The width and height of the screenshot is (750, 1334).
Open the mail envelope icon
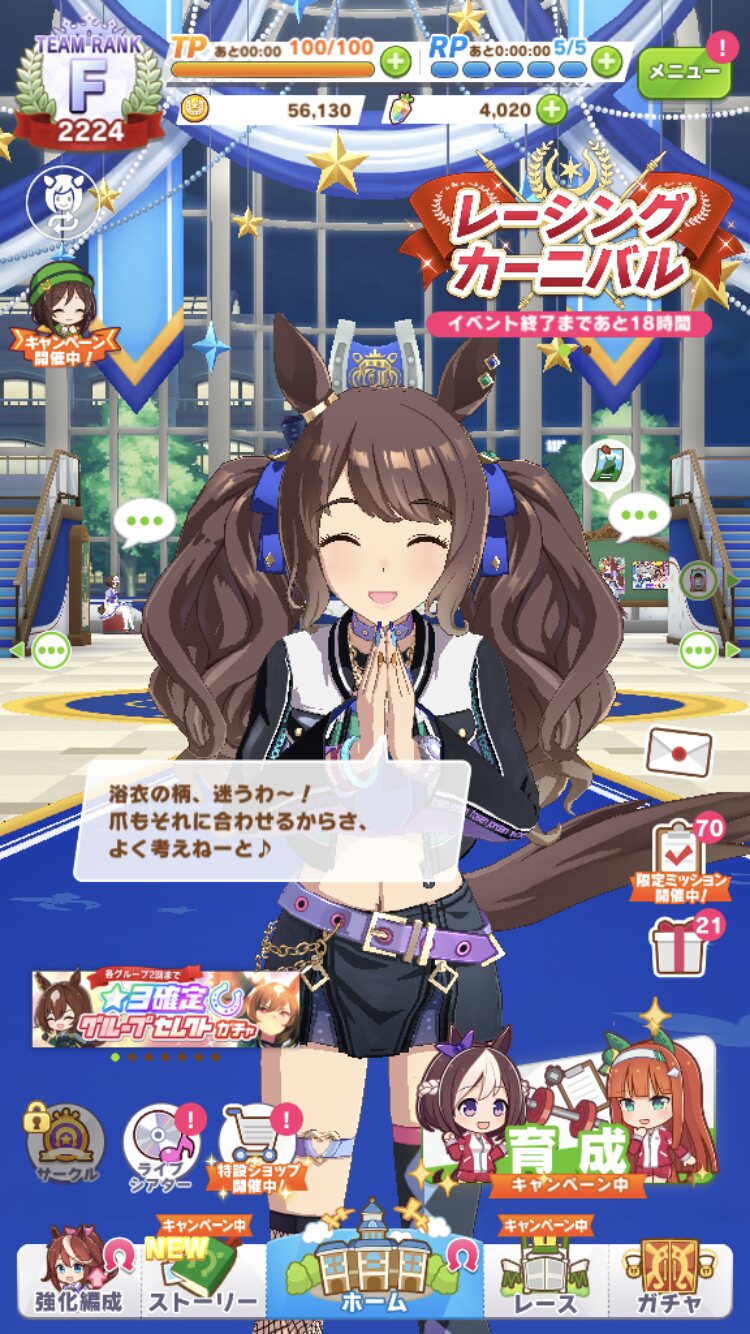(x=678, y=750)
